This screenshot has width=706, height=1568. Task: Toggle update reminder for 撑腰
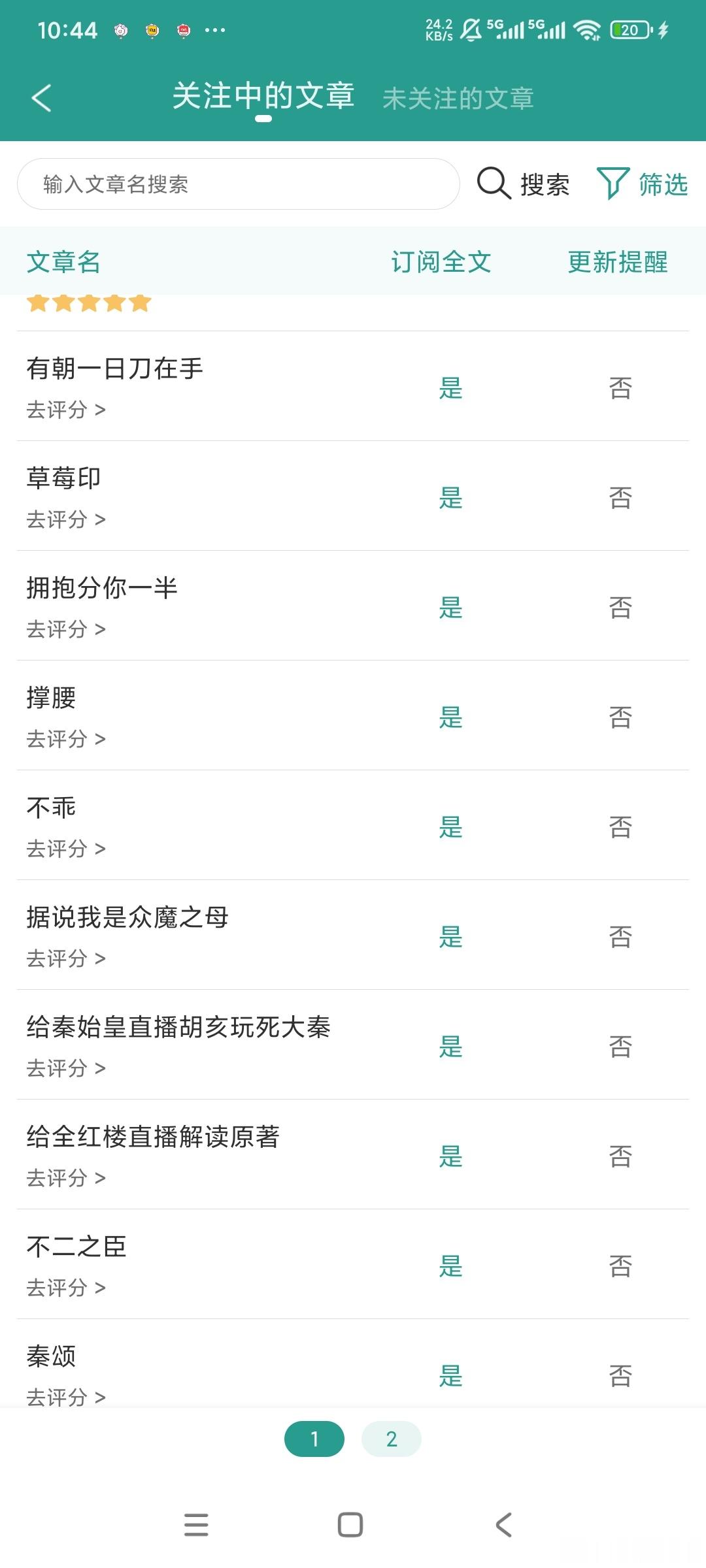click(x=620, y=717)
